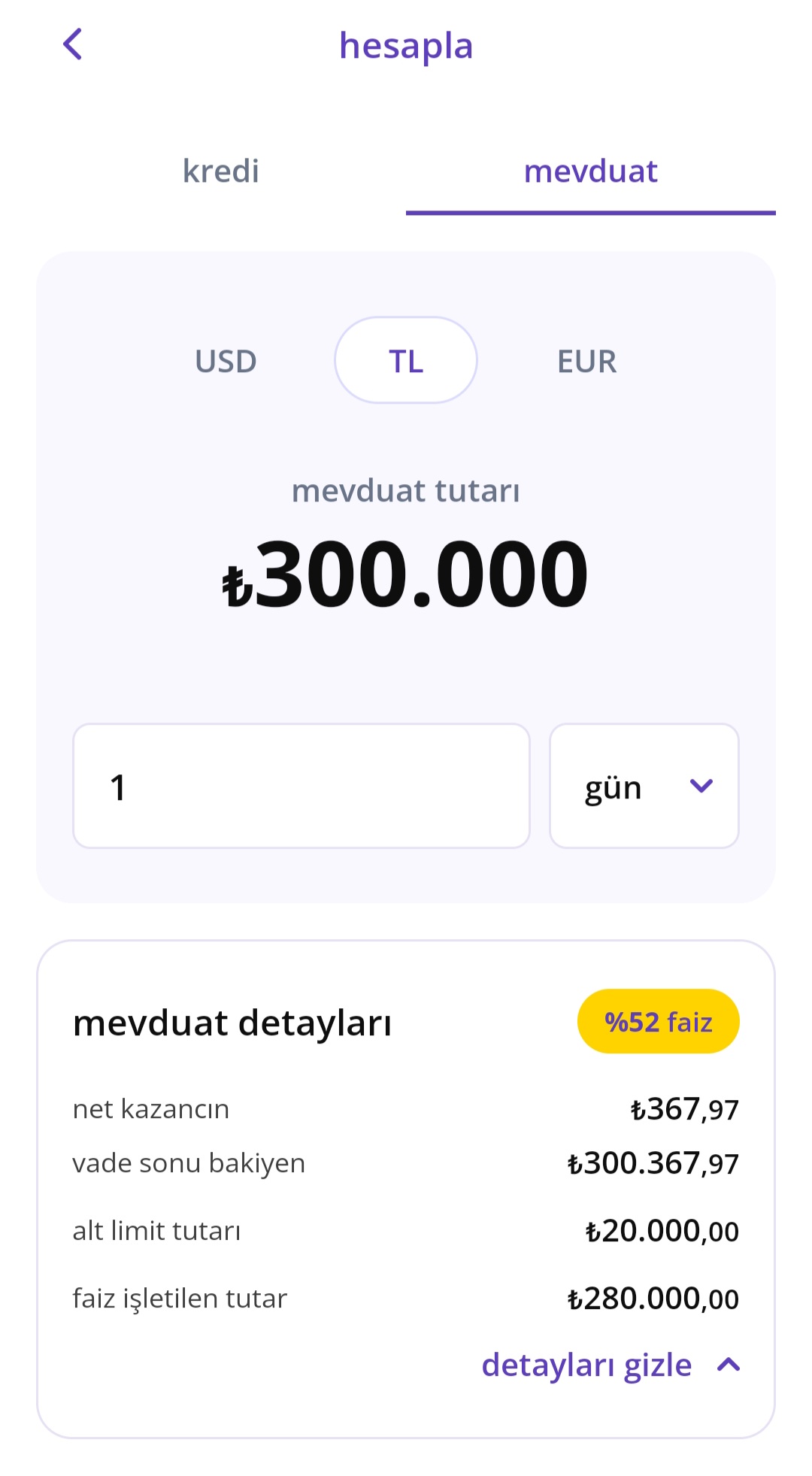Select TL currency option

[x=406, y=360]
